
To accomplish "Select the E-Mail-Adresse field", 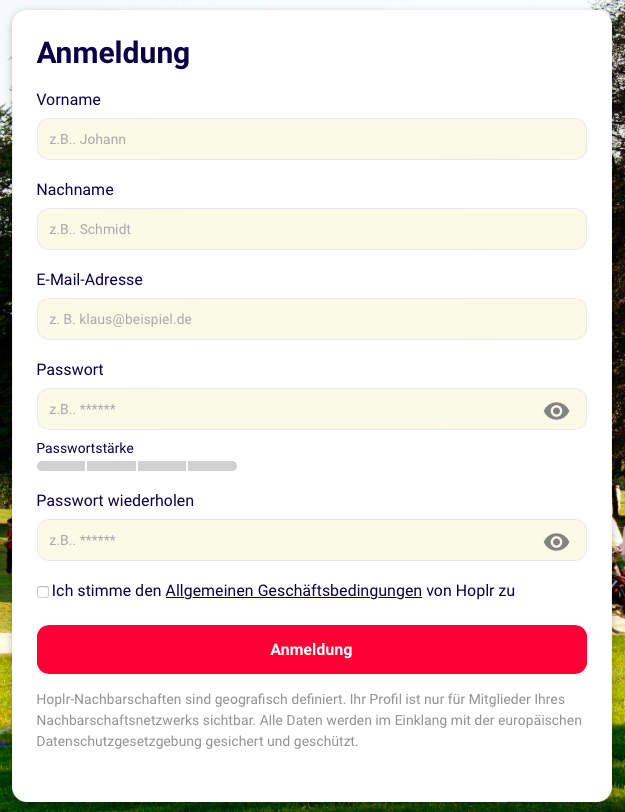I will (311, 319).
